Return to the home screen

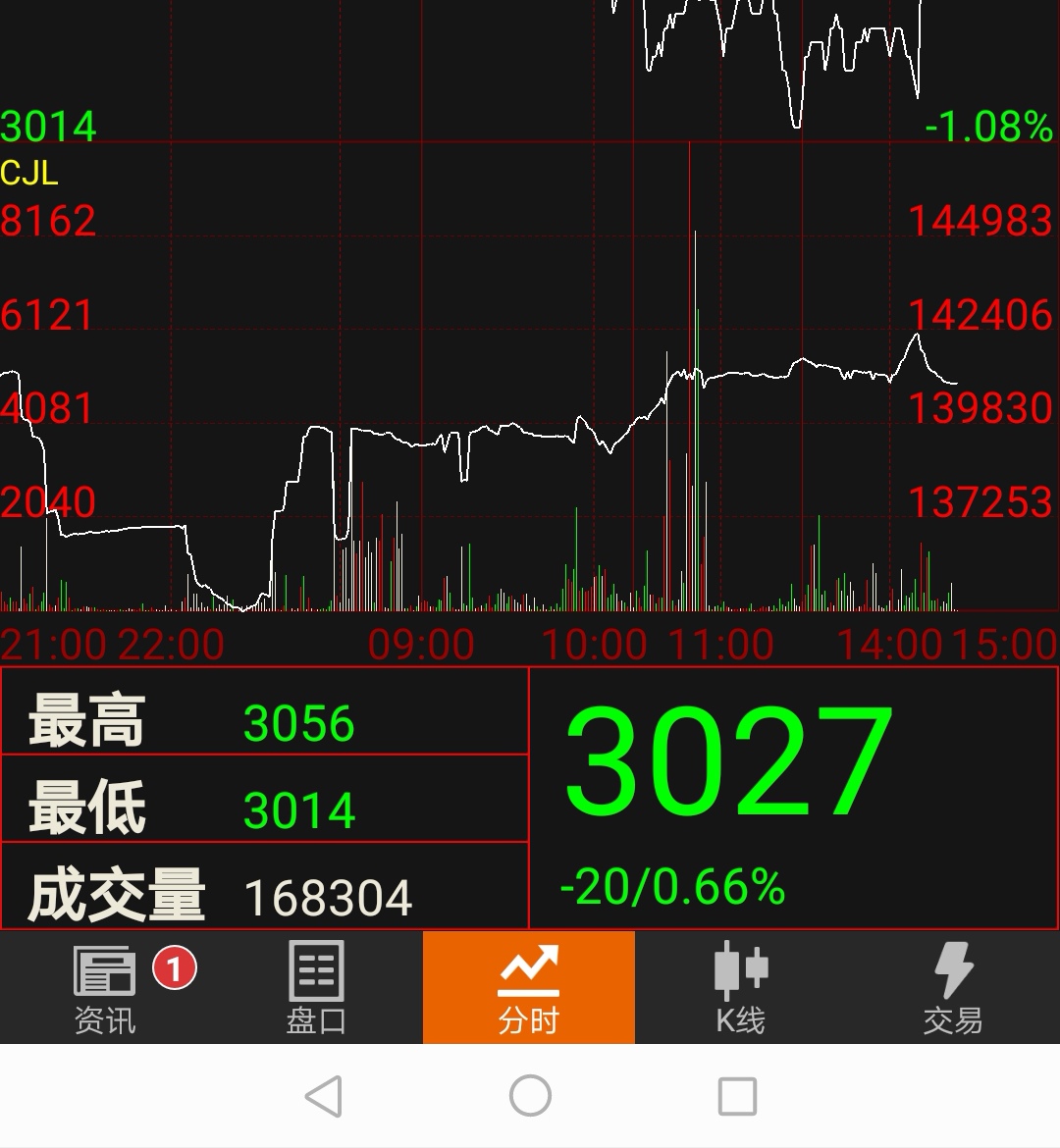click(530, 1096)
